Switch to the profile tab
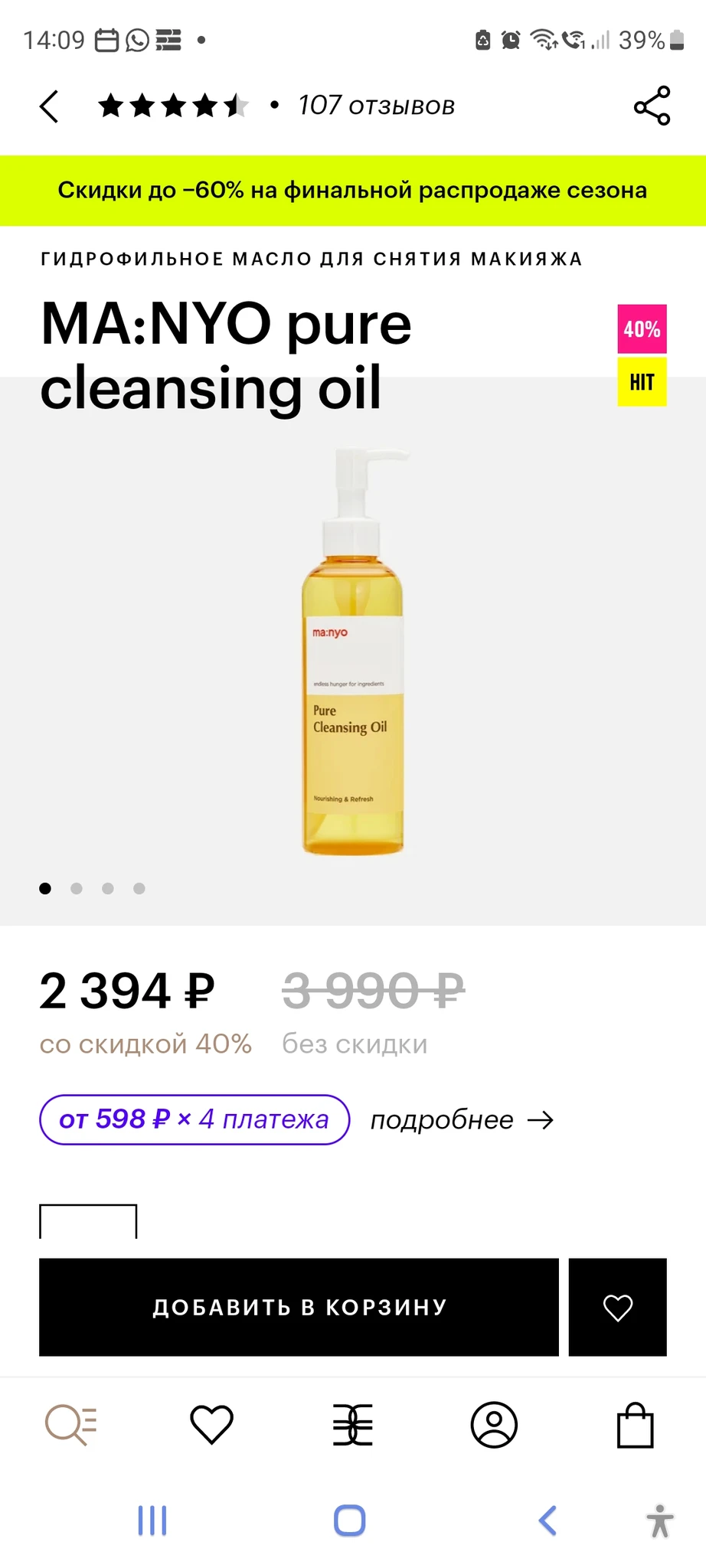Viewport: 706px width, 1568px height. pos(494,1425)
